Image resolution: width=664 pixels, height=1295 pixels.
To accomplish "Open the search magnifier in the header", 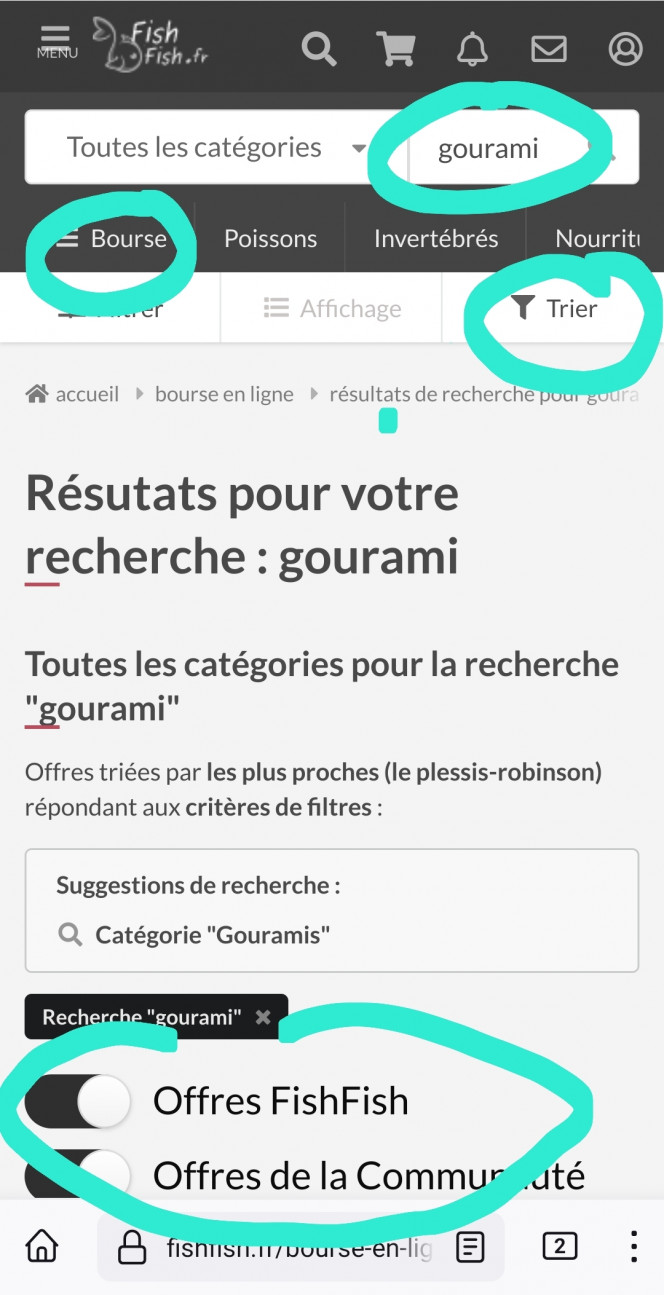I will click(319, 48).
